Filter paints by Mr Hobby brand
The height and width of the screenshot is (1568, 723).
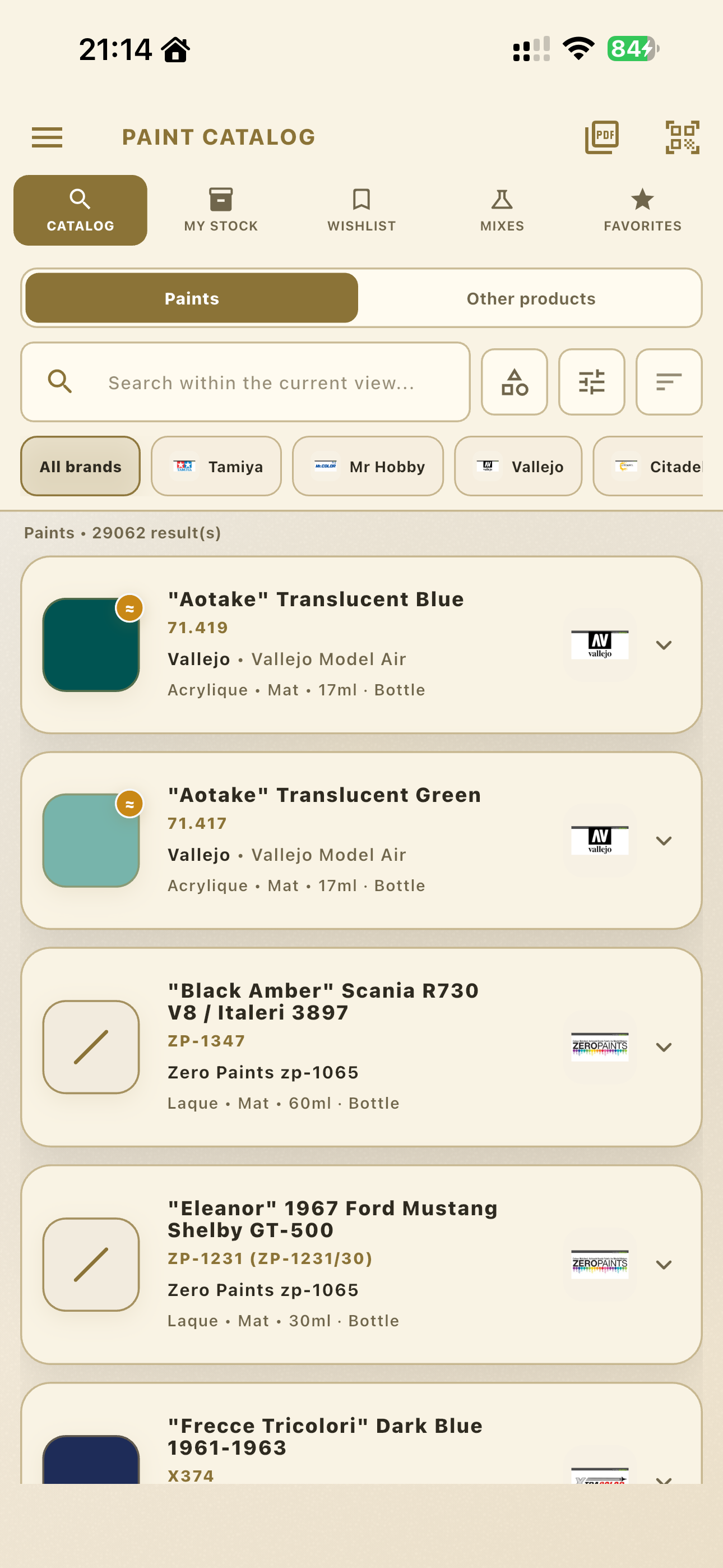pos(368,466)
